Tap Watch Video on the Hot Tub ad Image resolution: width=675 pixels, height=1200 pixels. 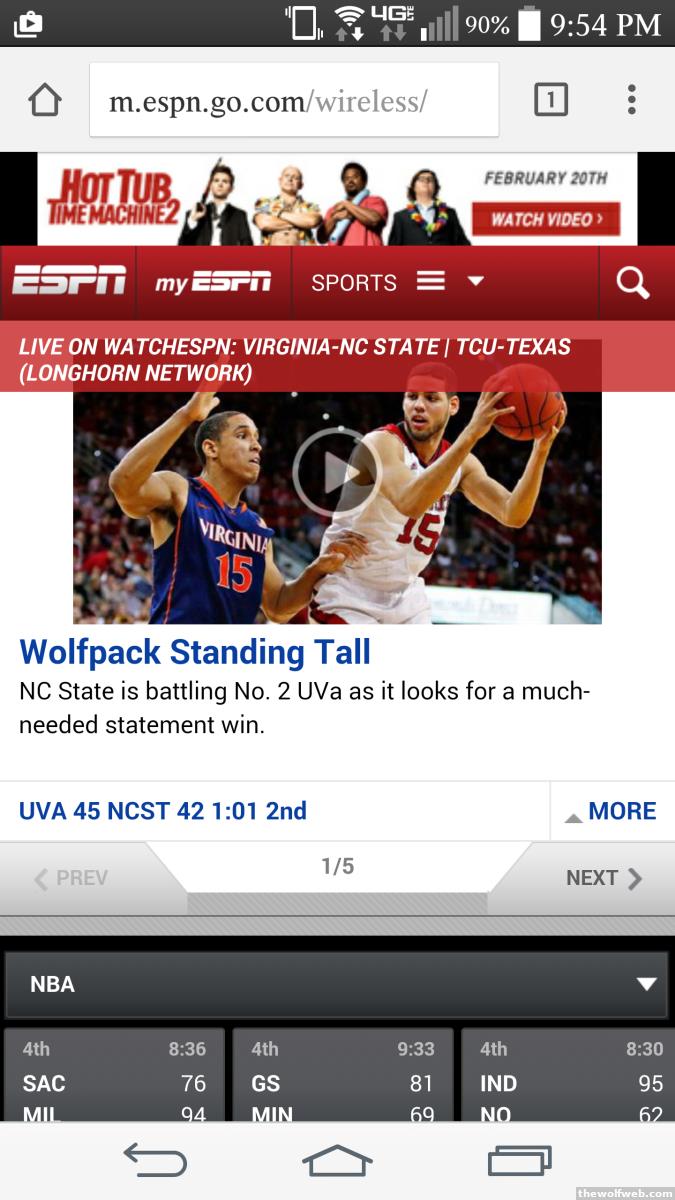546,219
